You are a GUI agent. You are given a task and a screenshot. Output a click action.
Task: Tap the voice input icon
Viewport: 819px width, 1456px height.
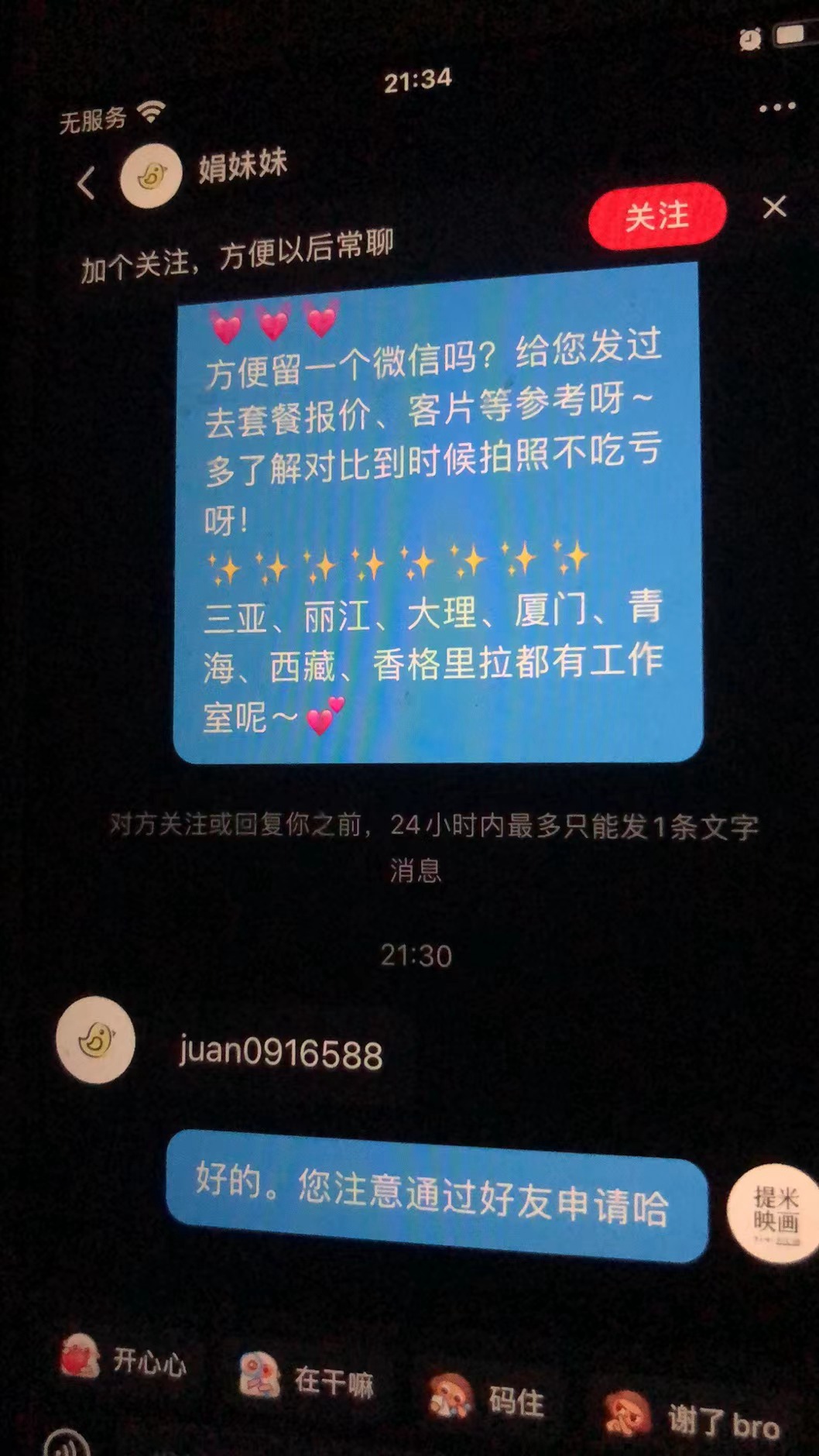tap(67, 1444)
